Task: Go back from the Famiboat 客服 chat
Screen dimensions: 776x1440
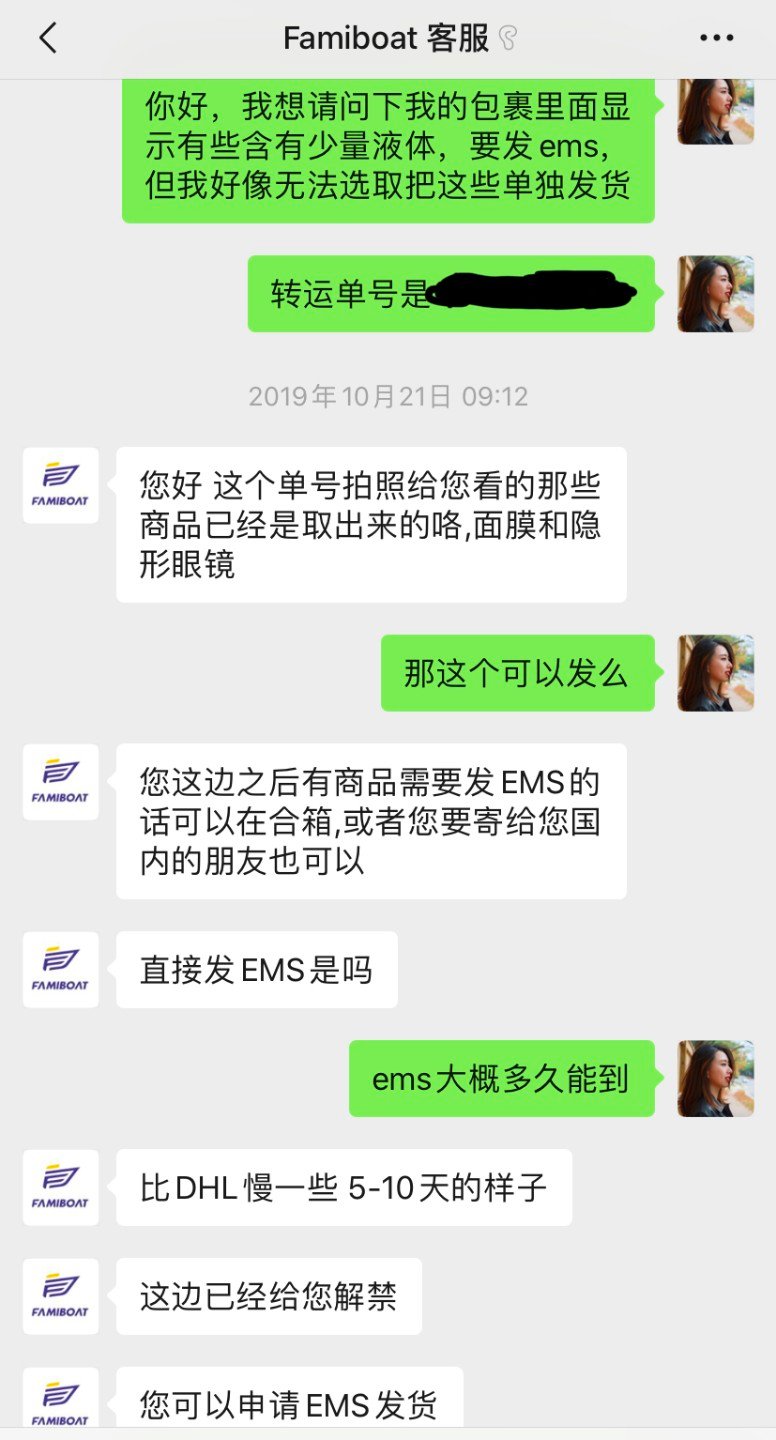Action: click(x=47, y=39)
